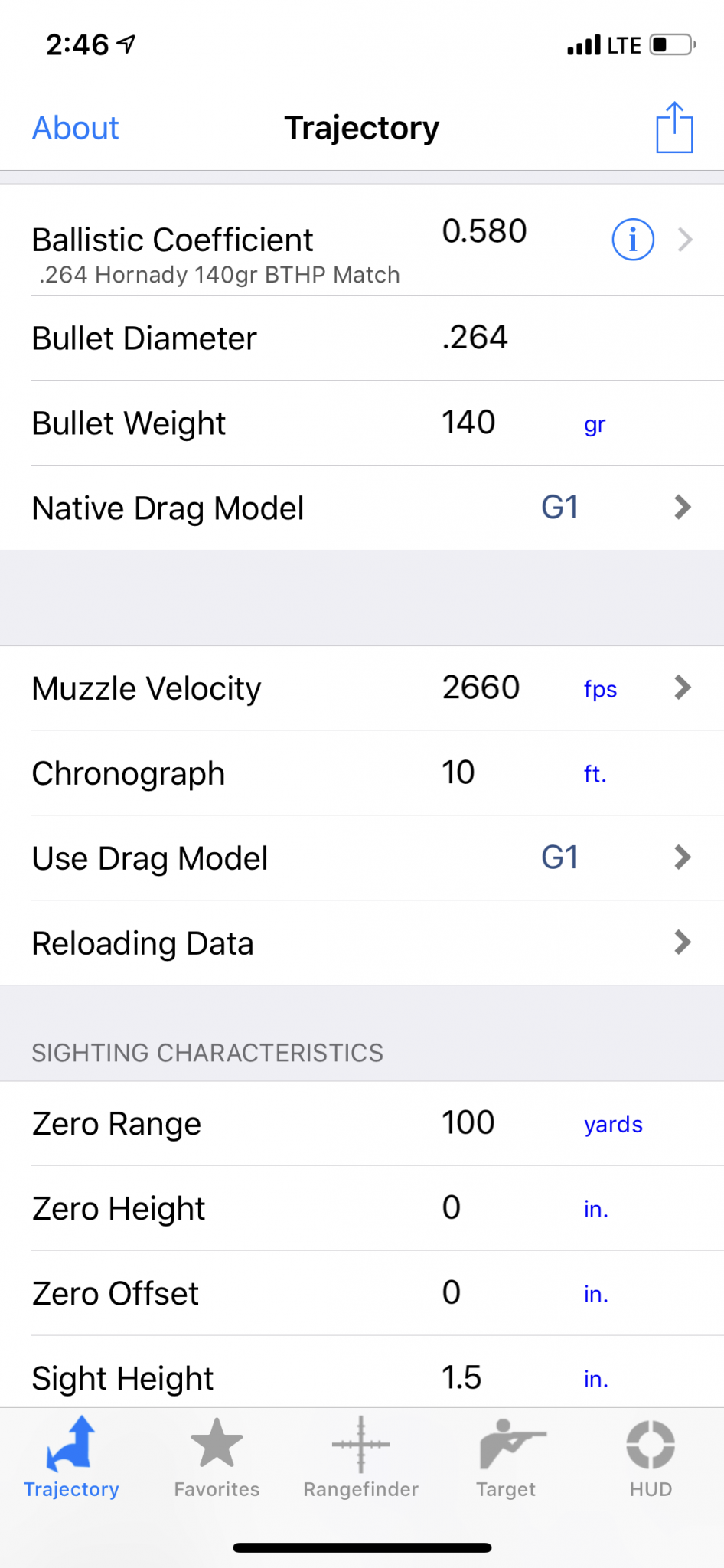The width and height of the screenshot is (724, 1568).
Task: Open the About page
Action: [75, 128]
